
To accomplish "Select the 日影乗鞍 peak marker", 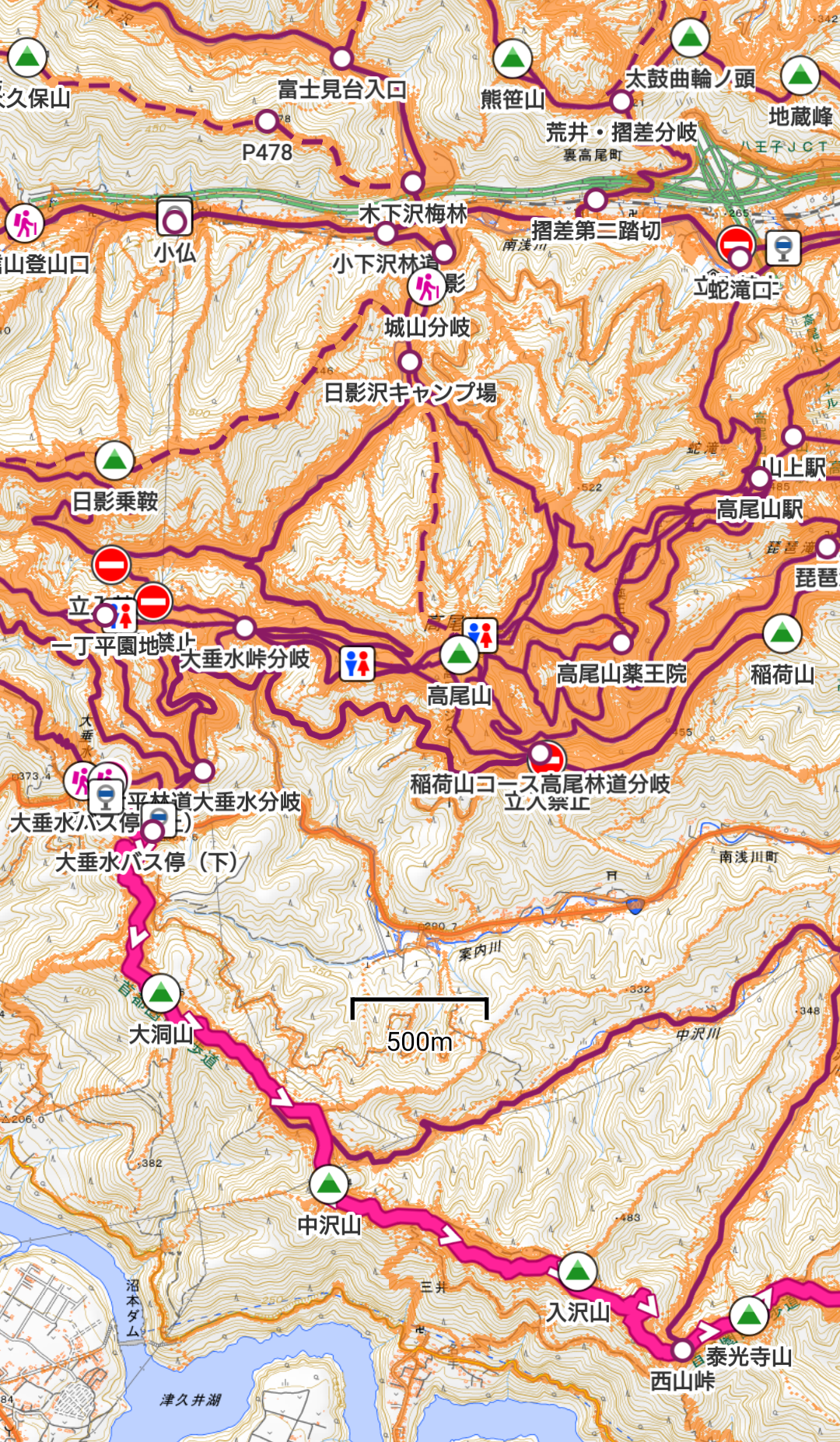I will (x=114, y=460).
